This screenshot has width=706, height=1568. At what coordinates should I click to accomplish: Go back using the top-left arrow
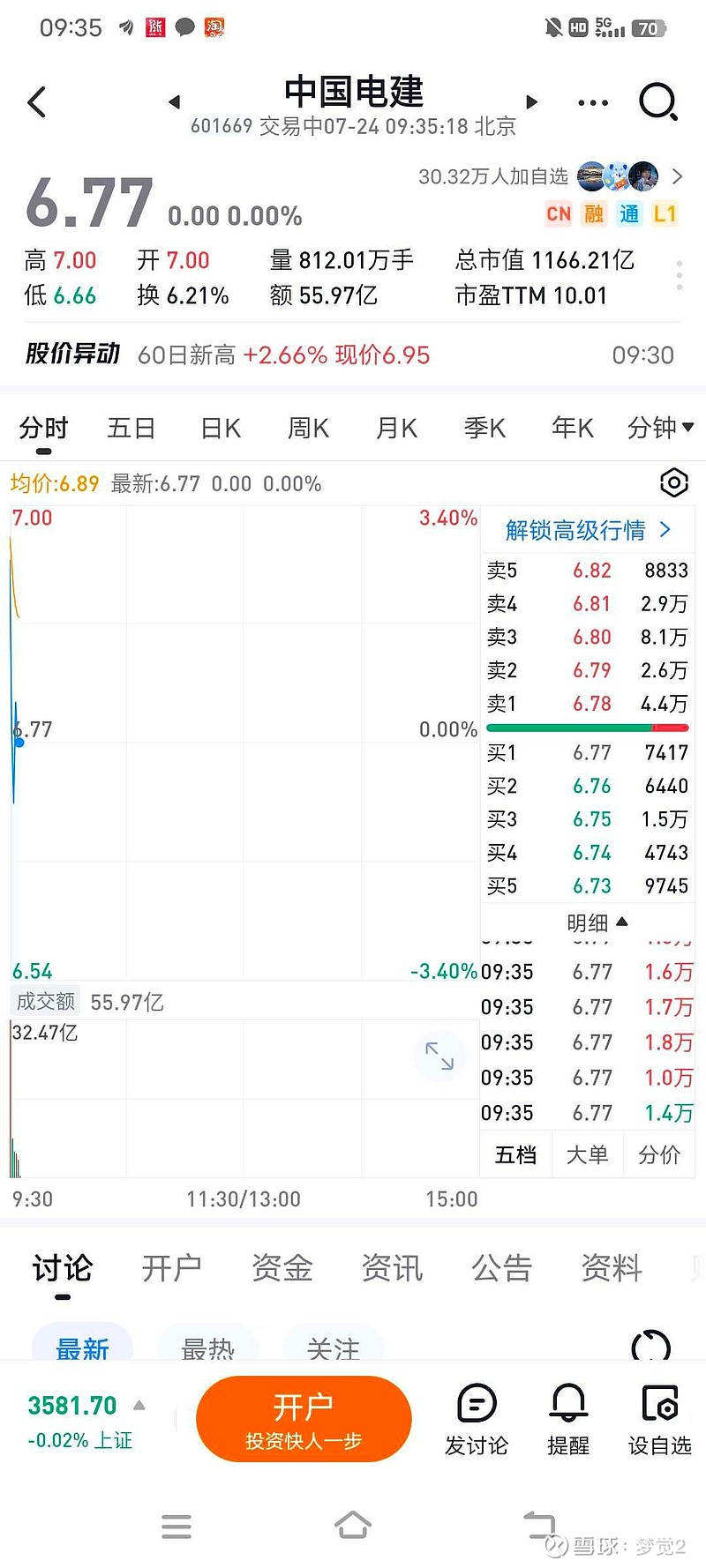(x=37, y=102)
